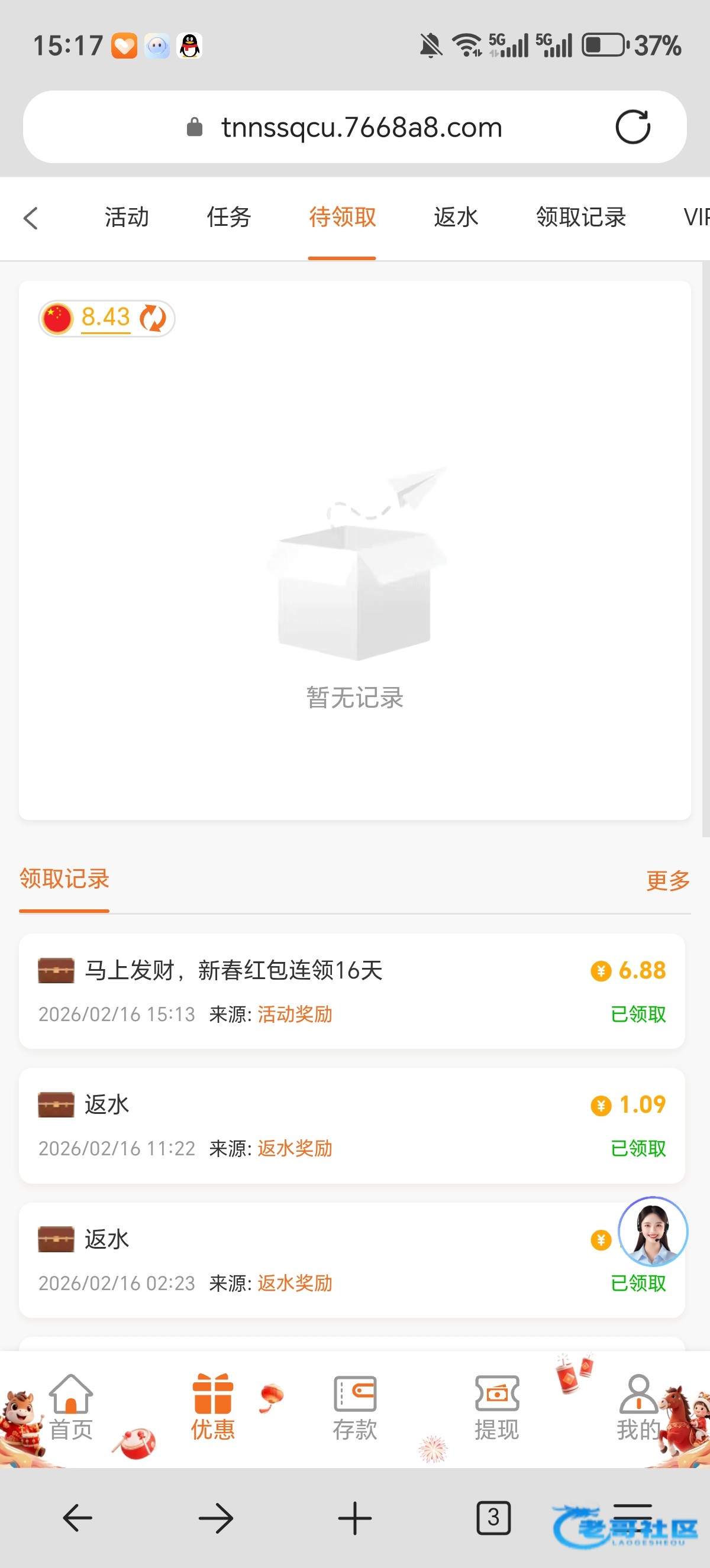Tap 更多 to see more records
This screenshot has width=710, height=1568.
(667, 880)
